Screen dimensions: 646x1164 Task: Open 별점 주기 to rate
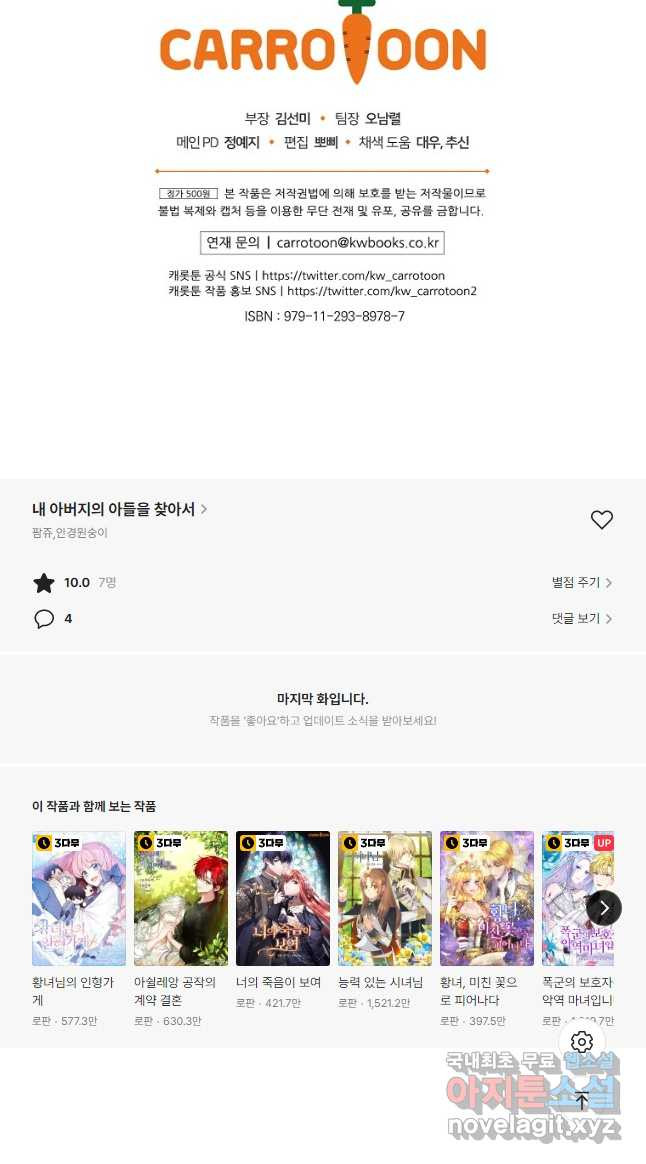click(581, 583)
